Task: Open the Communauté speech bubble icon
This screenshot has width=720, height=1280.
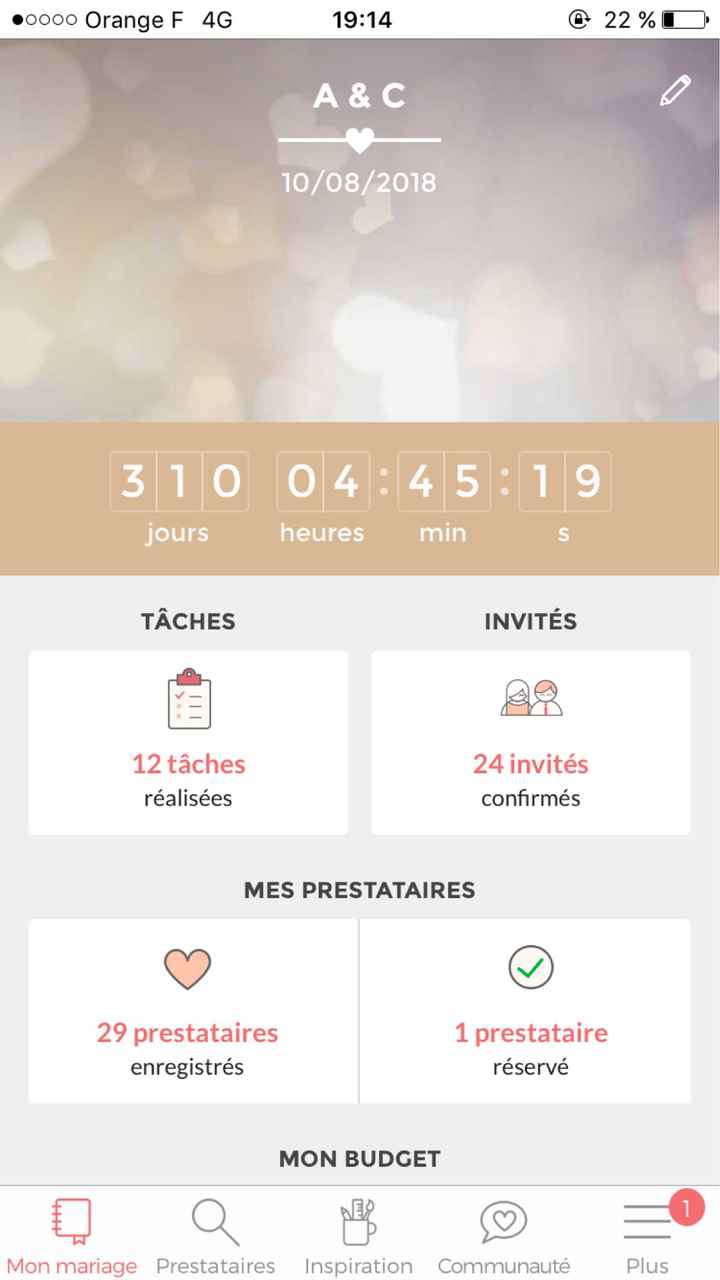Action: pos(503,1220)
